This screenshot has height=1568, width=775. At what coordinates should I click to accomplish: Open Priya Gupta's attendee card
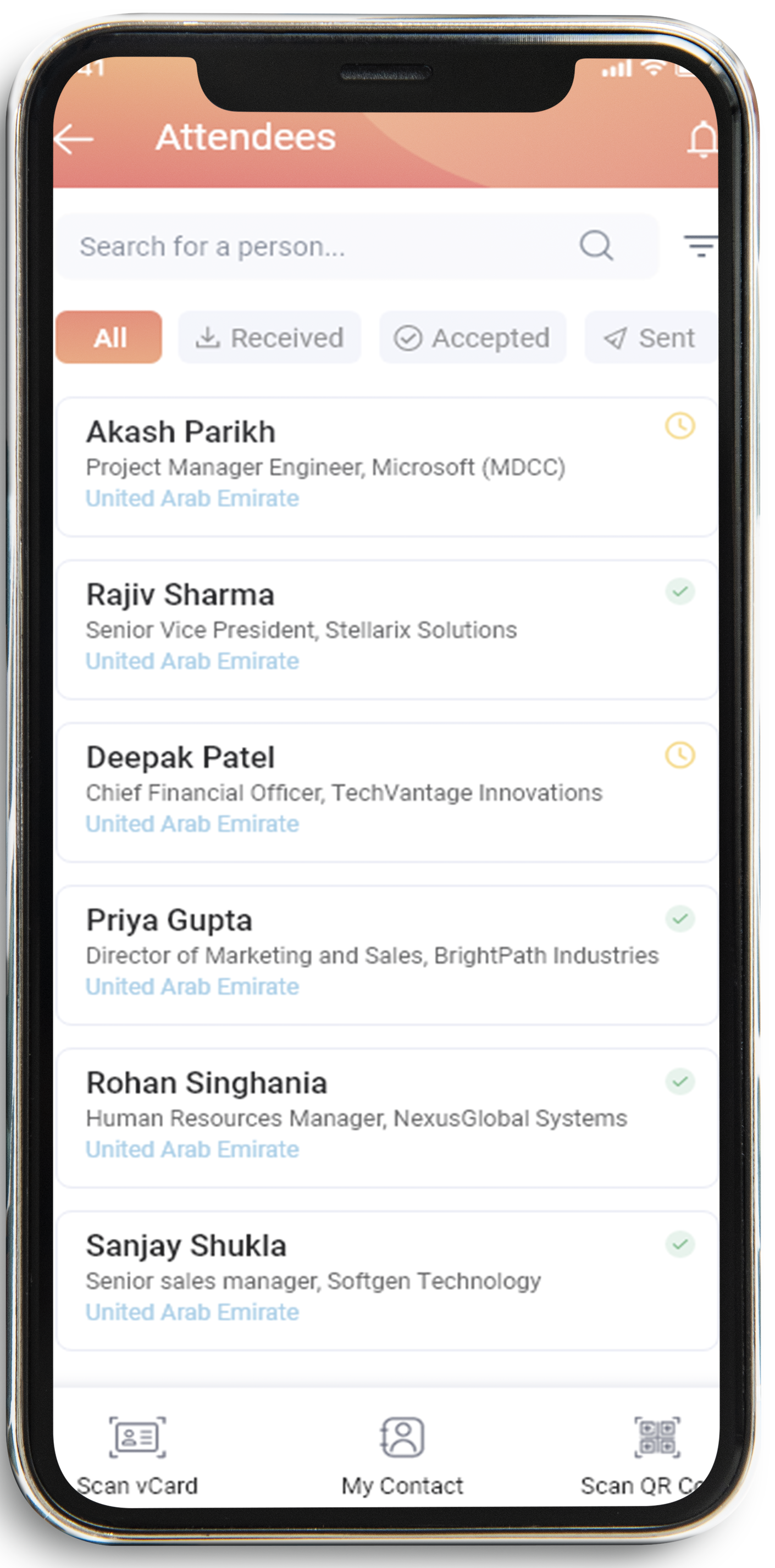click(387, 955)
